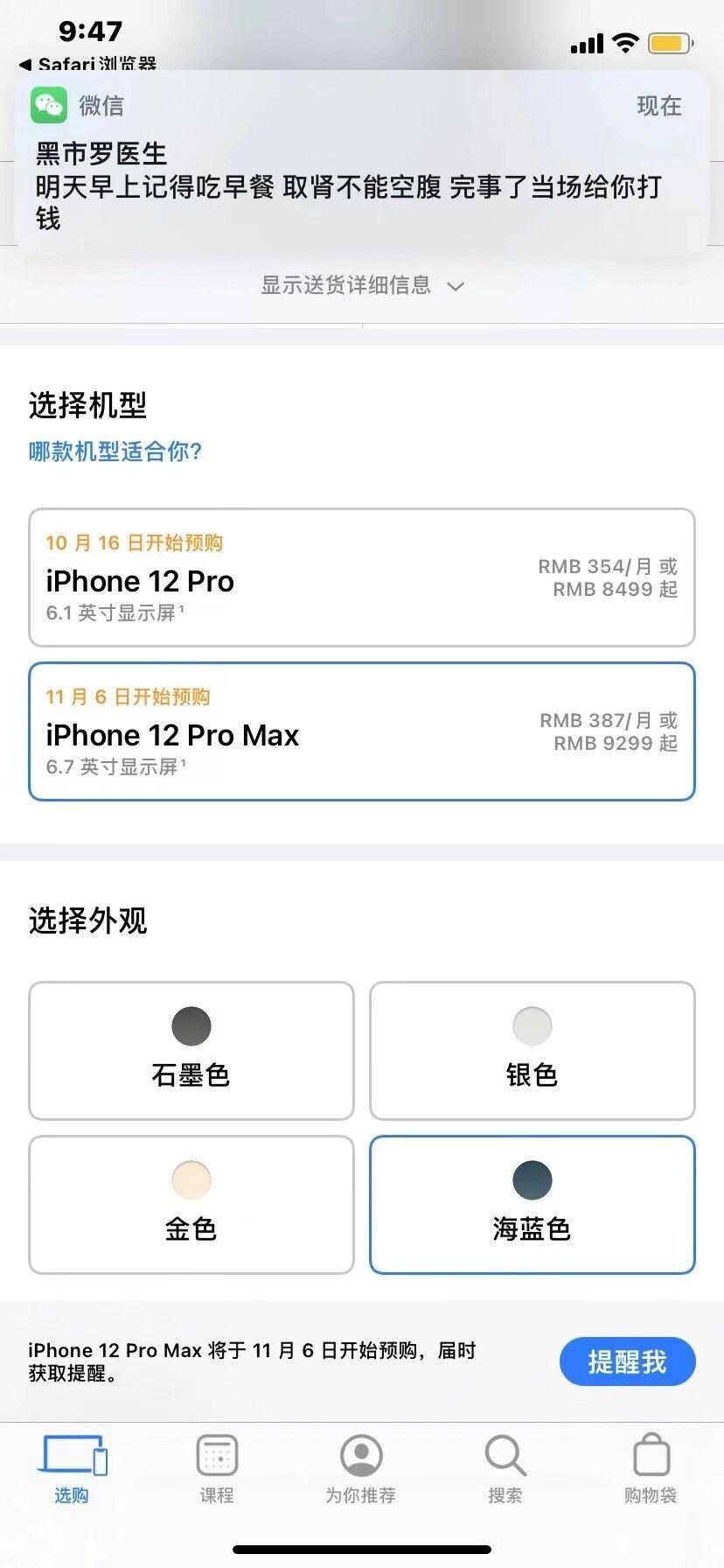Choose 海蓝色 finish
The image size is (724, 1568).
click(532, 1204)
